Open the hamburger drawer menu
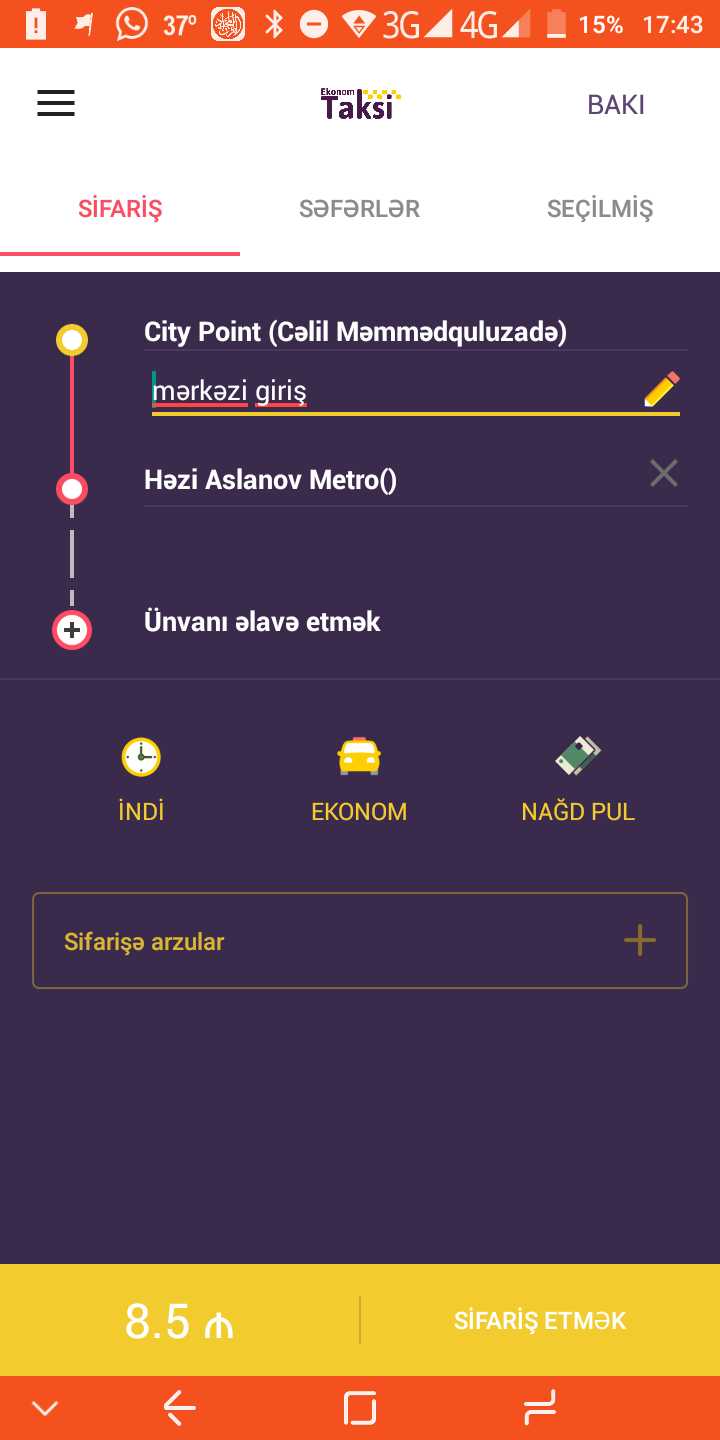 point(56,104)
